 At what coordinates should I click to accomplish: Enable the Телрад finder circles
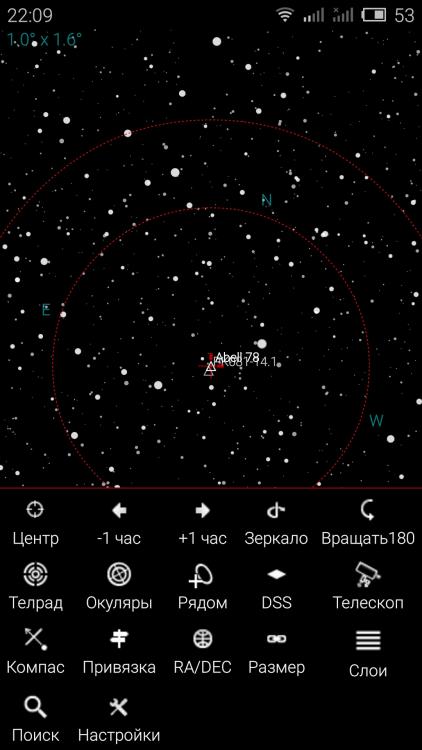click(x=35, y=587)
